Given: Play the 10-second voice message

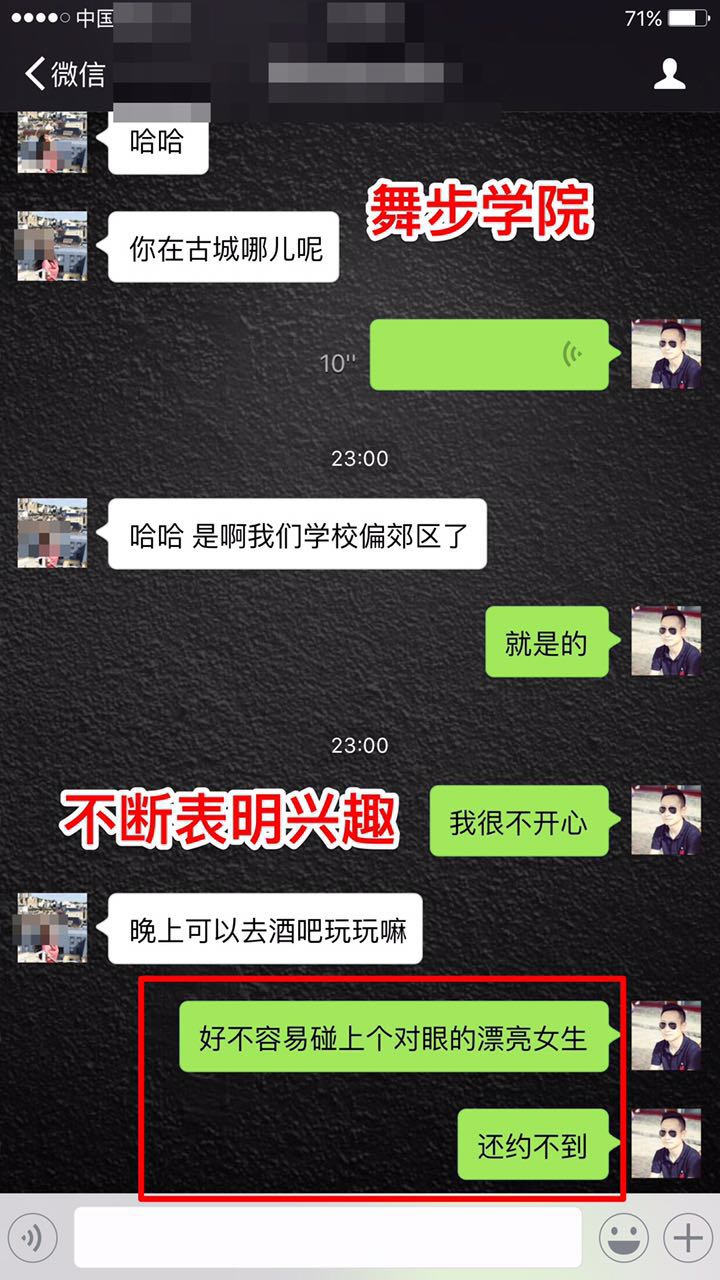Looking at the screenshot, I should (489, 355).
